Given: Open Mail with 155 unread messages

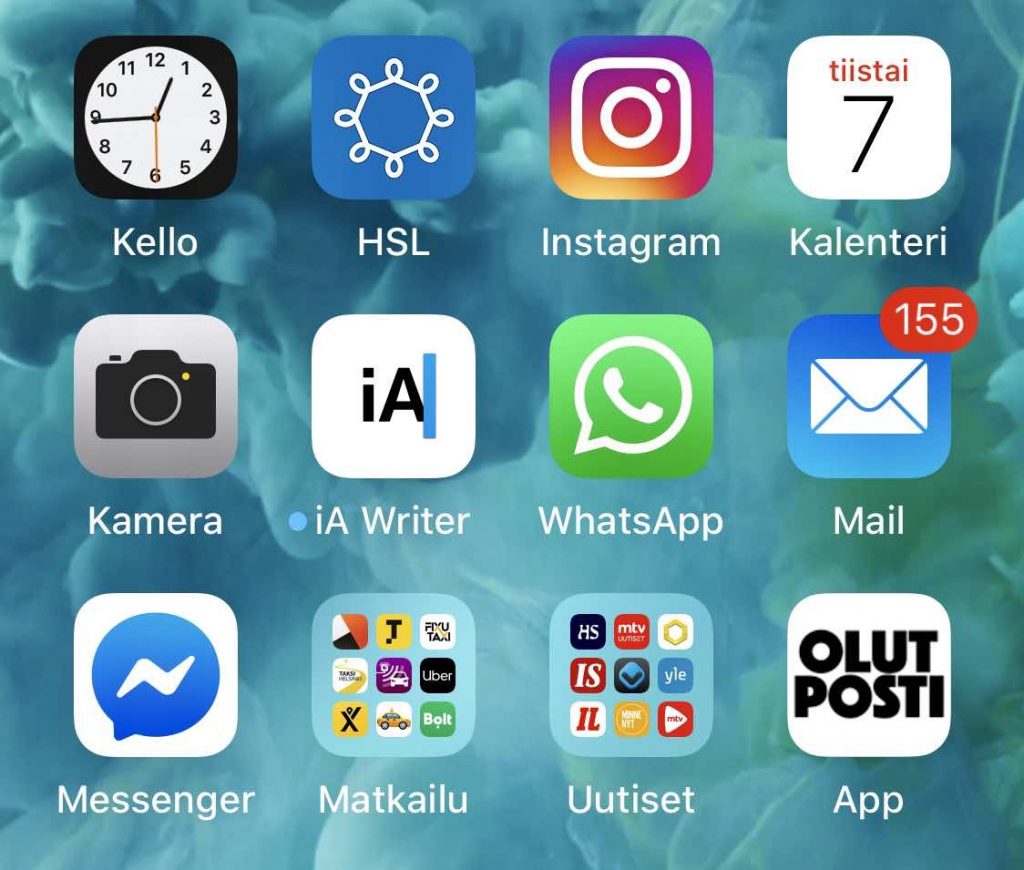Looking at the screenshot, I should [868, 396].
